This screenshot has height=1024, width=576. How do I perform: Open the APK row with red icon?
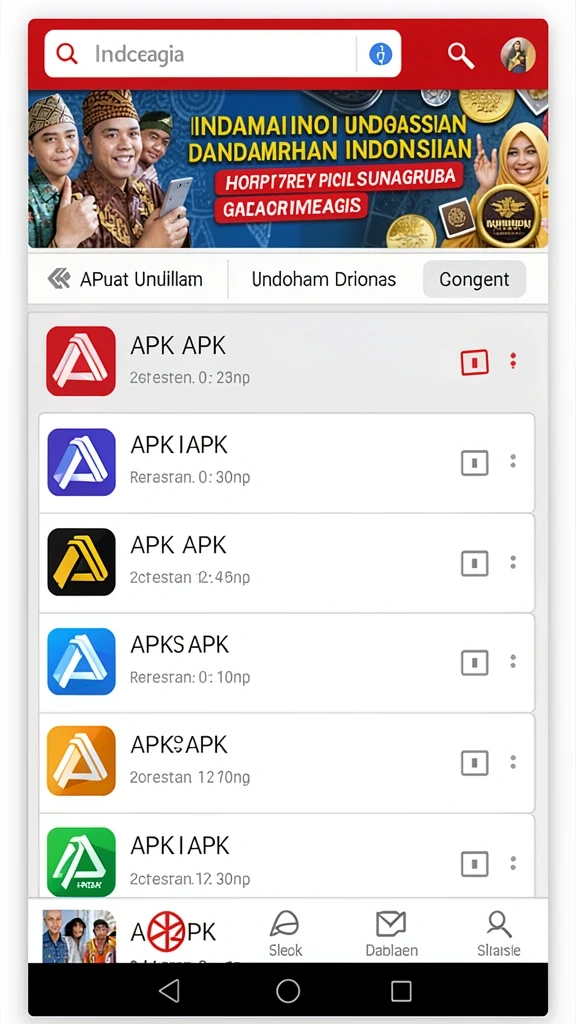pyautogui.click(x=288, y=361)
